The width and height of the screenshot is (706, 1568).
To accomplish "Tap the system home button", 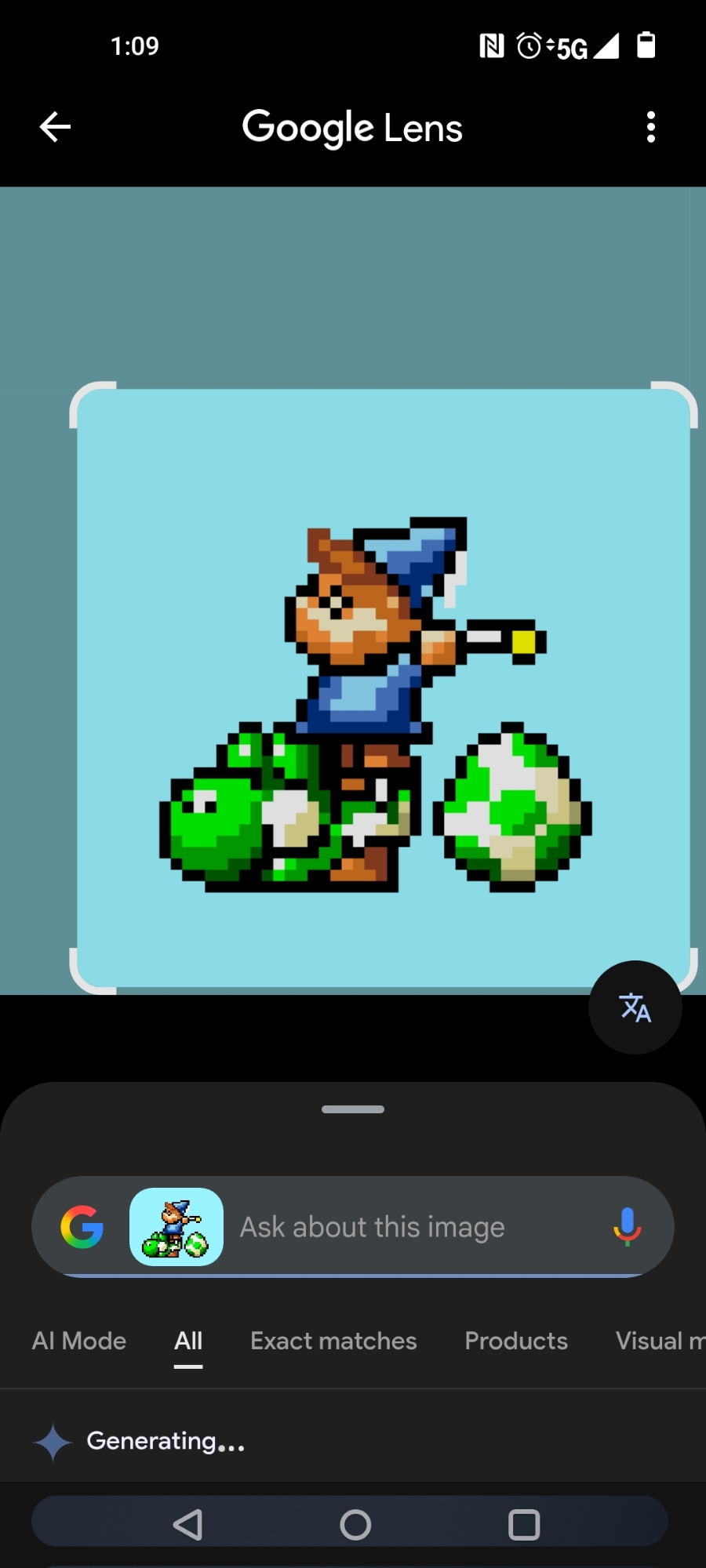I will pos(355,1525).
